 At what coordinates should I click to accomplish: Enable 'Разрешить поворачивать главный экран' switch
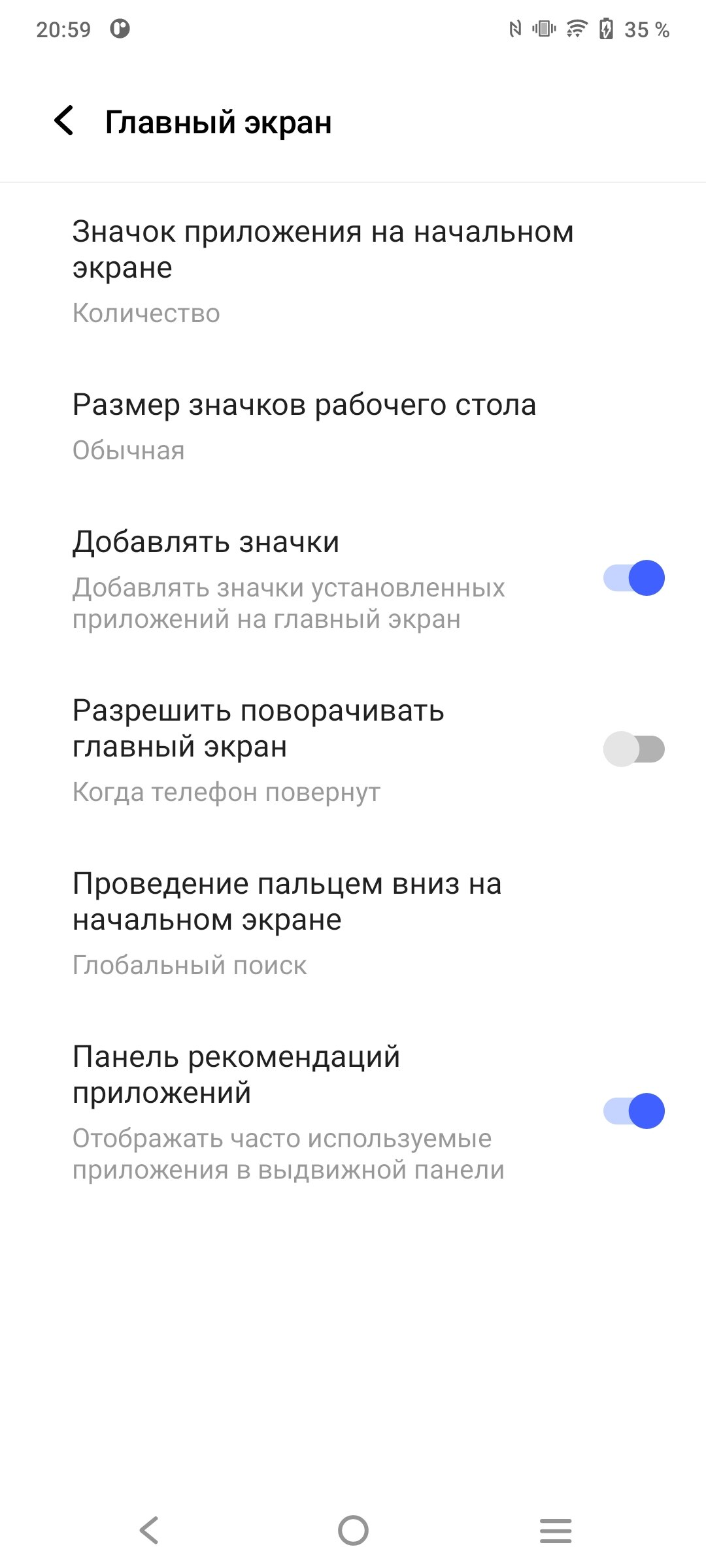633,749
